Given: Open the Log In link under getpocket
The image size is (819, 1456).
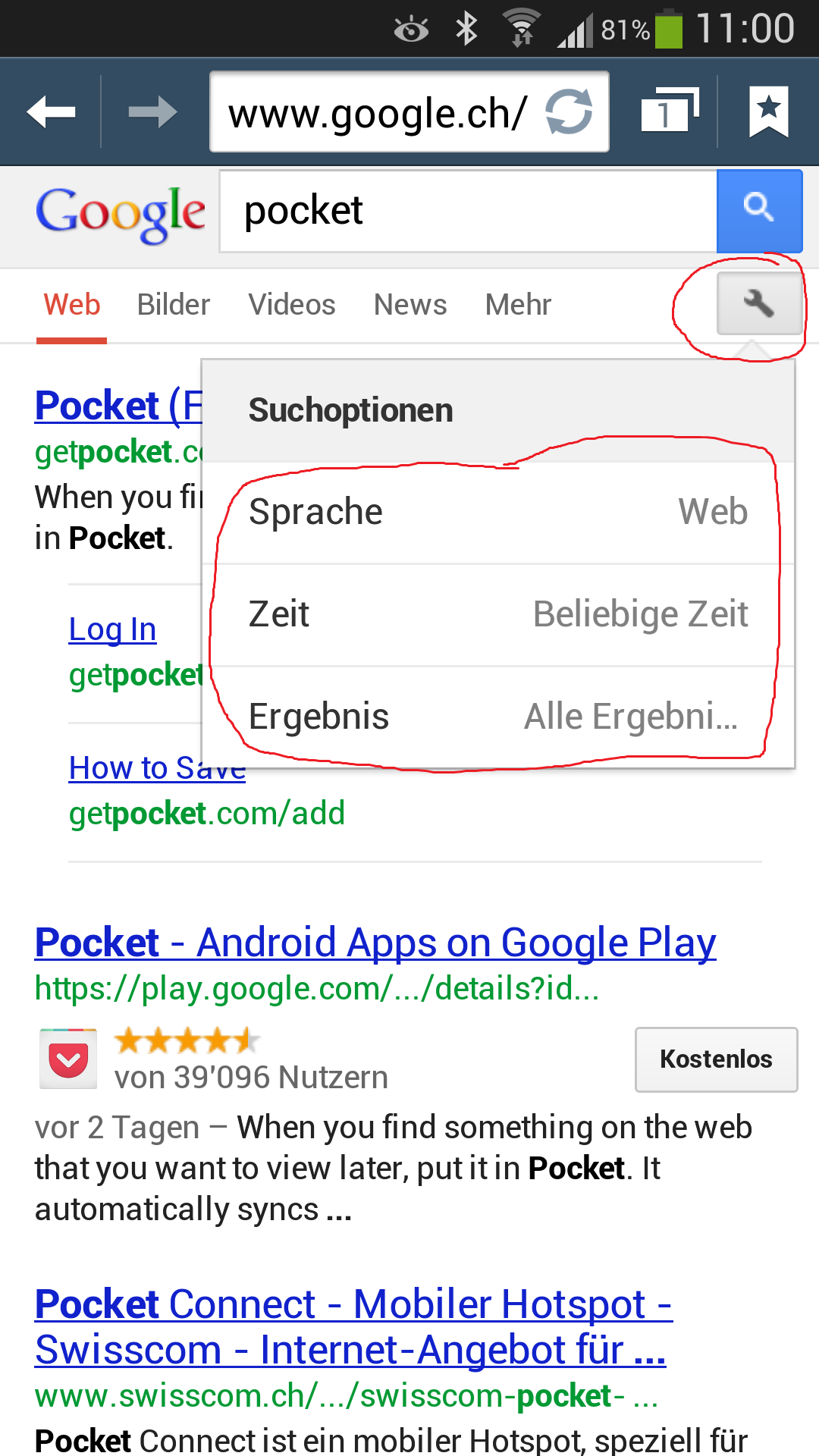Looking at the screenshot, I should click(x=112, y=630).
